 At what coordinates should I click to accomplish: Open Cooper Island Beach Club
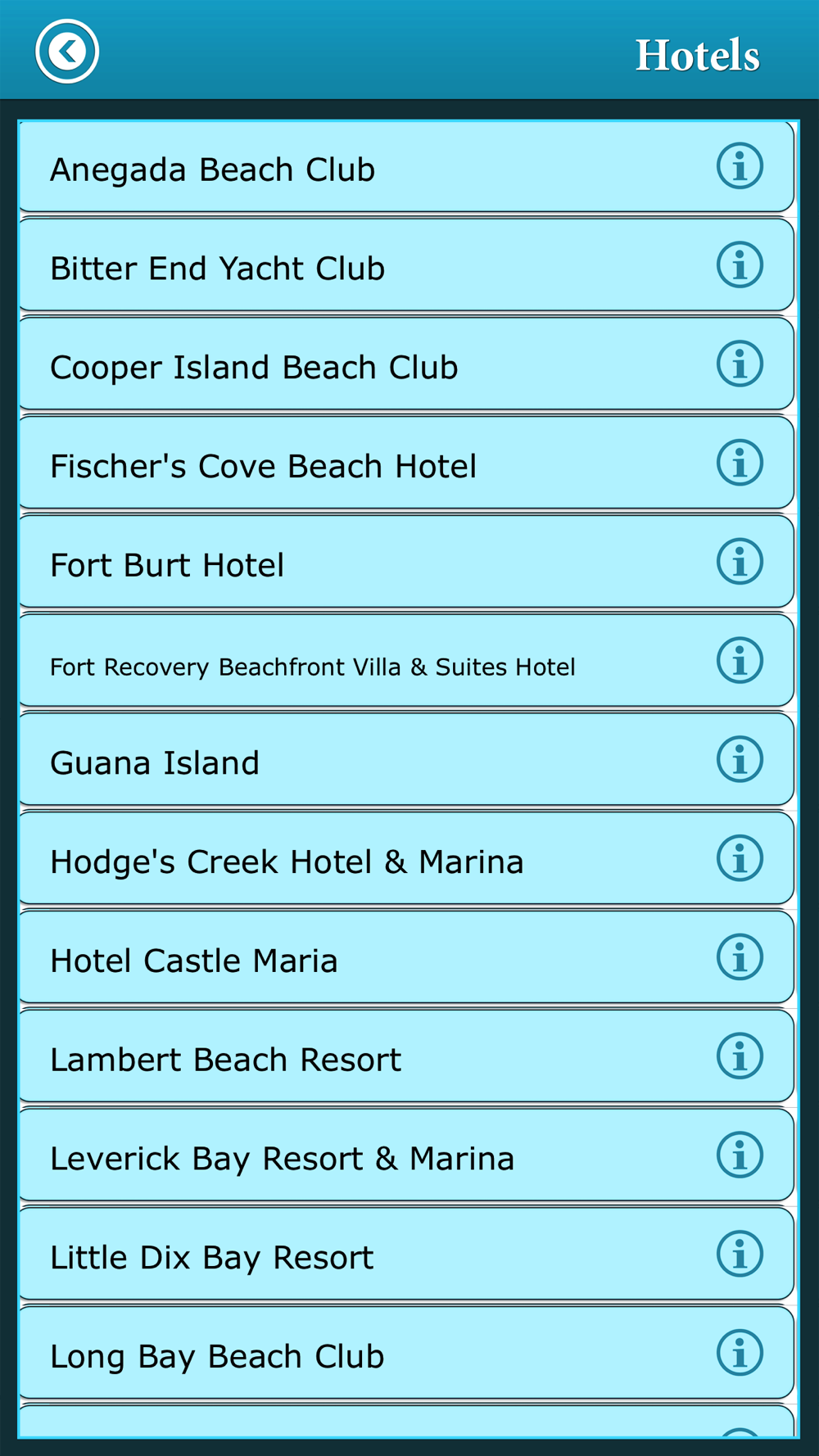click(406, 364)
